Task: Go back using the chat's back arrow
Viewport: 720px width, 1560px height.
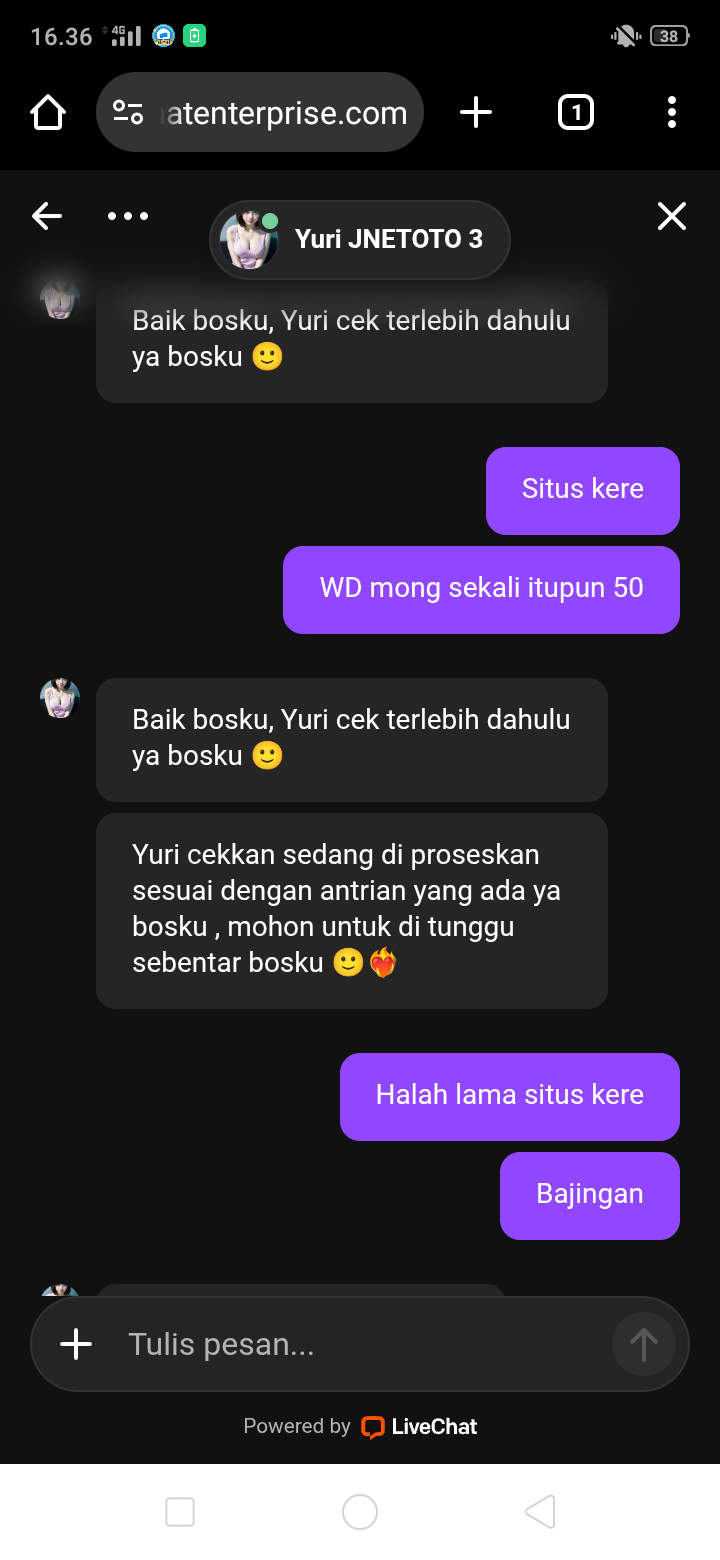Action: 47,216
